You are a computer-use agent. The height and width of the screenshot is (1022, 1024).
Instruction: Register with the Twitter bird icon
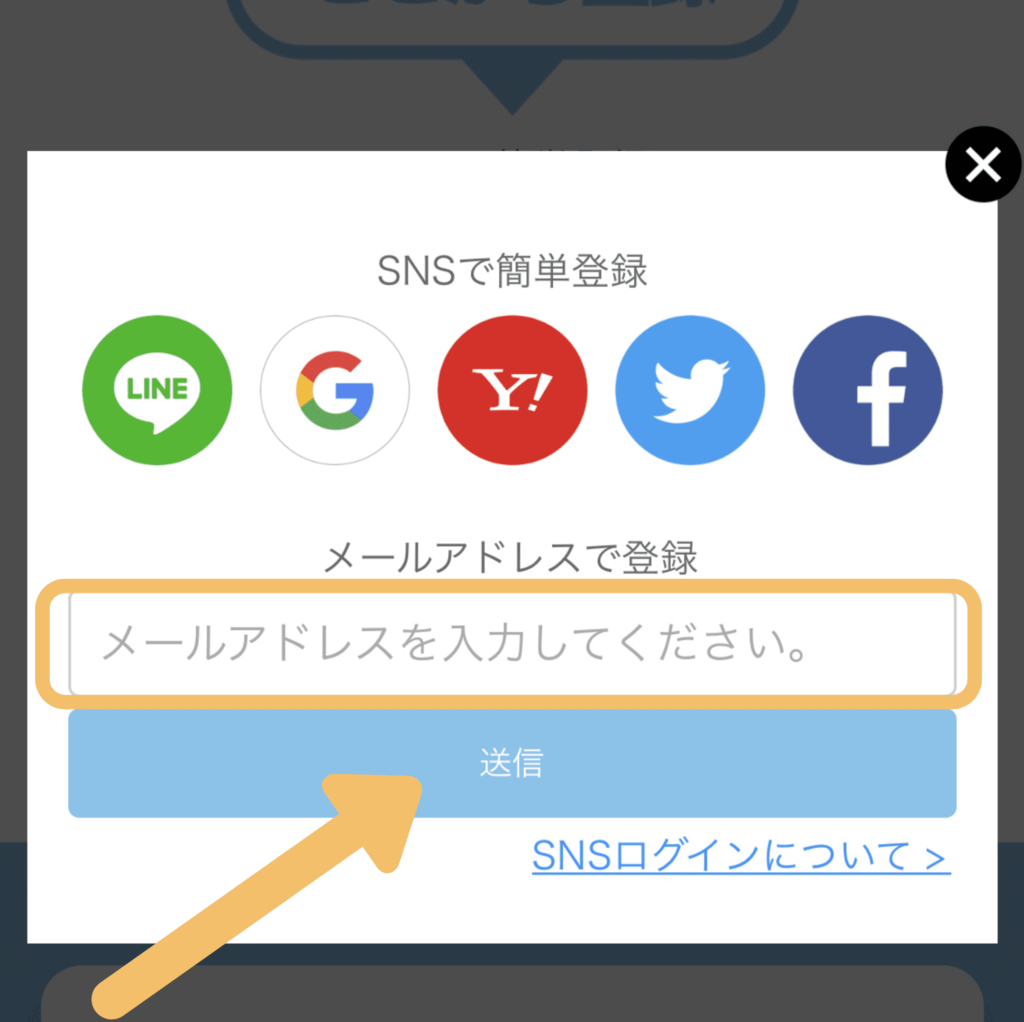coord(690,390)
